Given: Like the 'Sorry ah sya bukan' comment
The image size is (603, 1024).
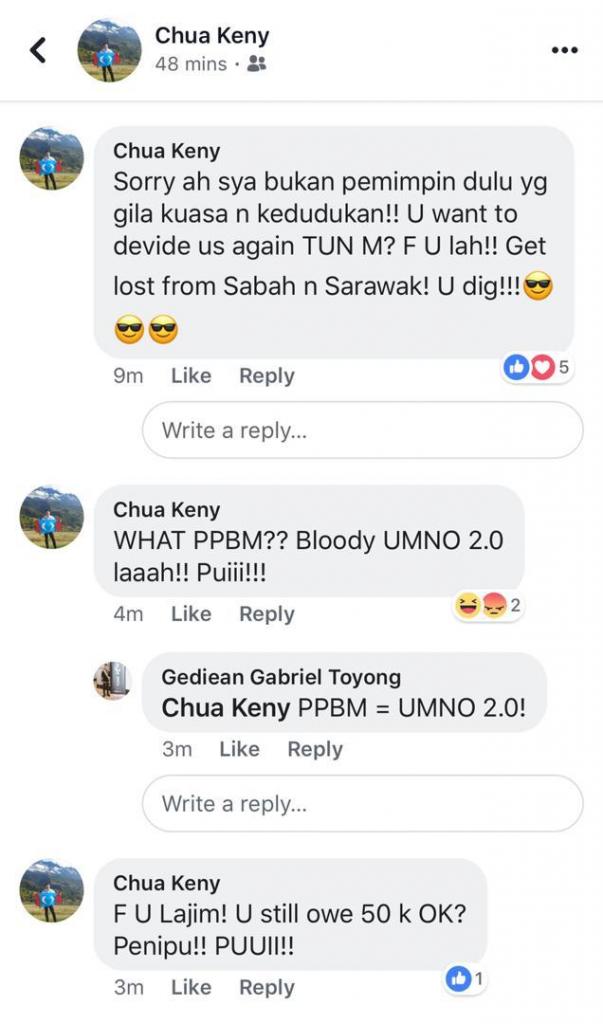Looking at the screenshot, I should 191,376.
